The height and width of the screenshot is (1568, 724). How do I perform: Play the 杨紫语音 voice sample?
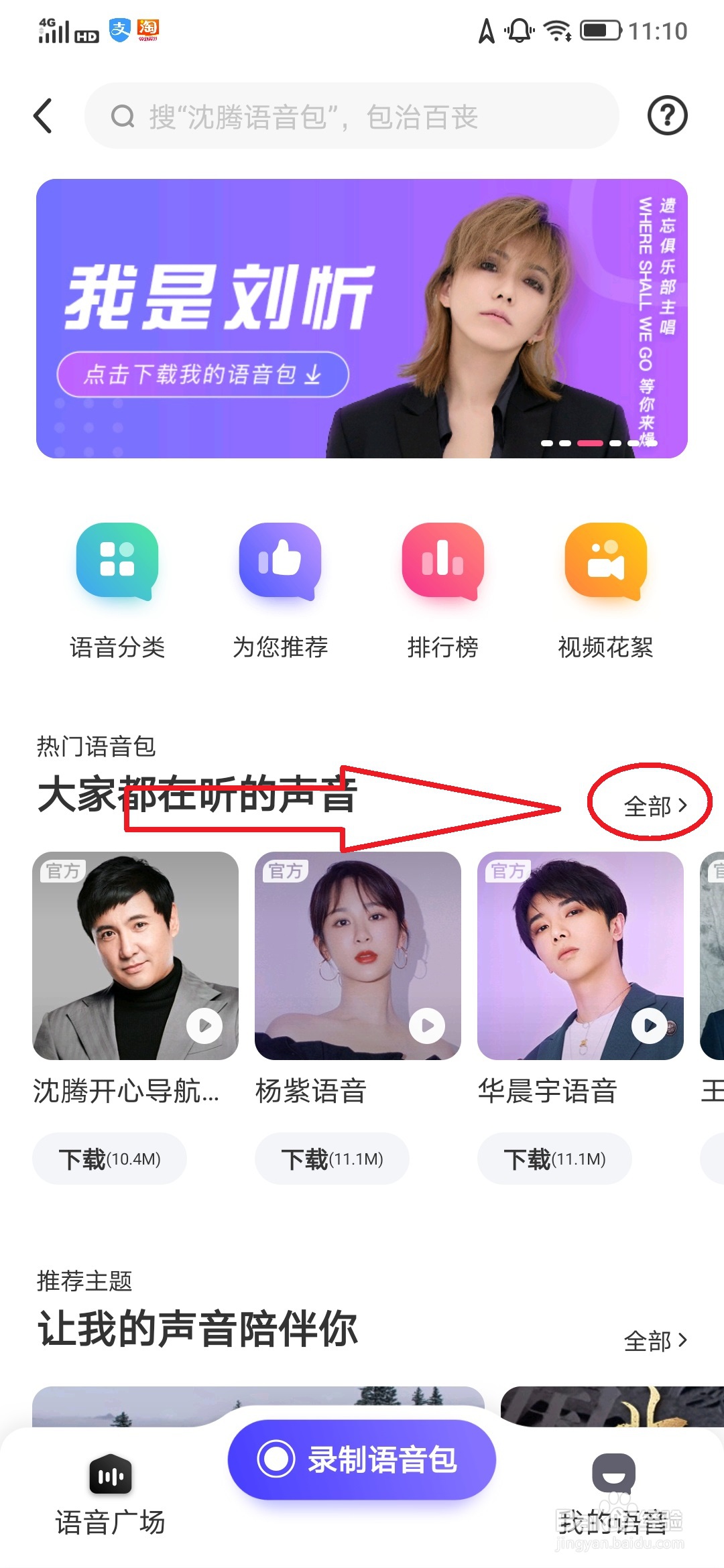pos(427,1026)
